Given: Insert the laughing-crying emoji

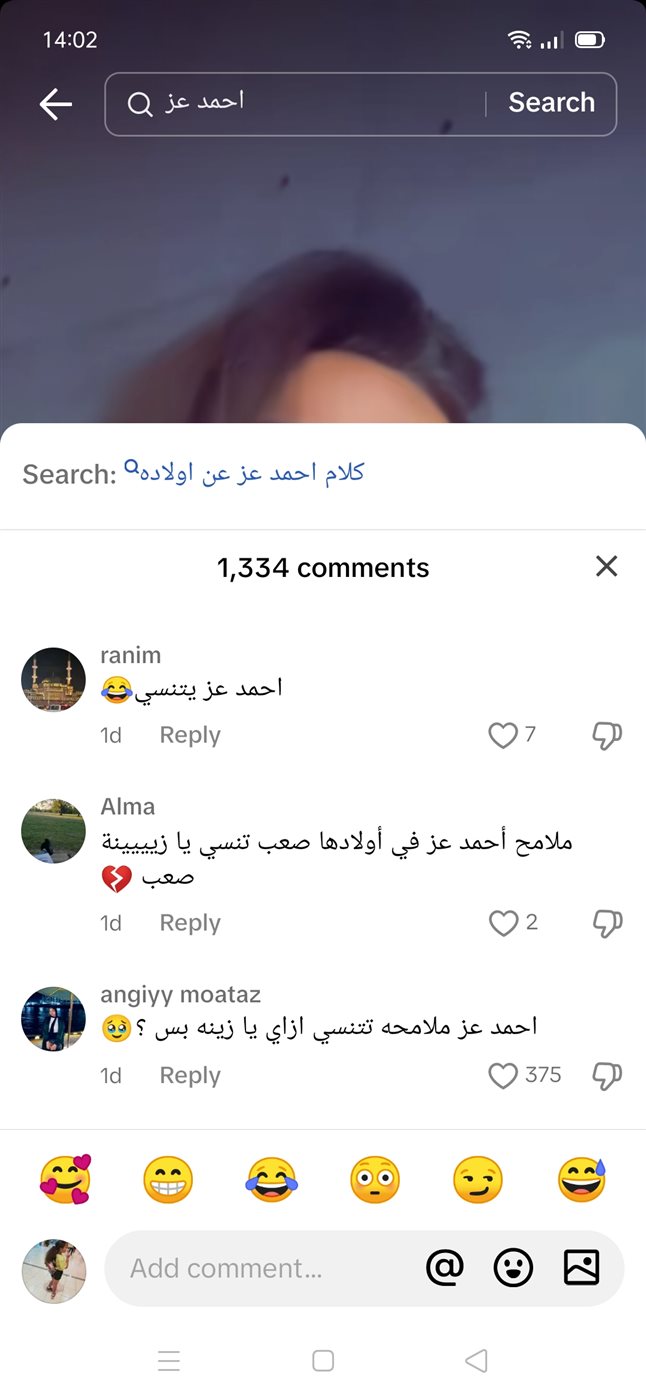Looking at the screenshot, I should click(x=271, y=1180).
